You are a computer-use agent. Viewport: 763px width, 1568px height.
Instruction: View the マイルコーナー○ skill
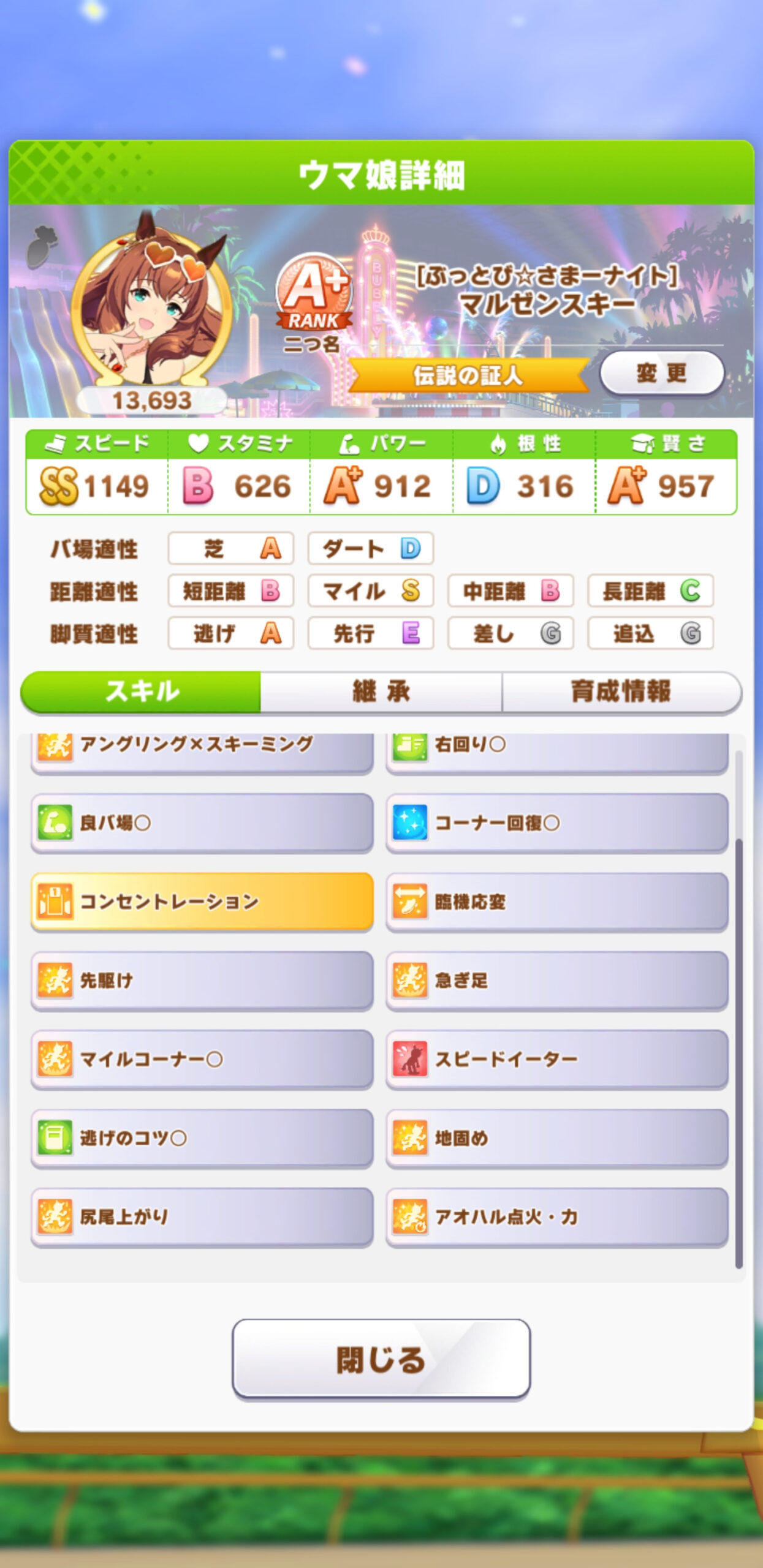coord(202,1058)
